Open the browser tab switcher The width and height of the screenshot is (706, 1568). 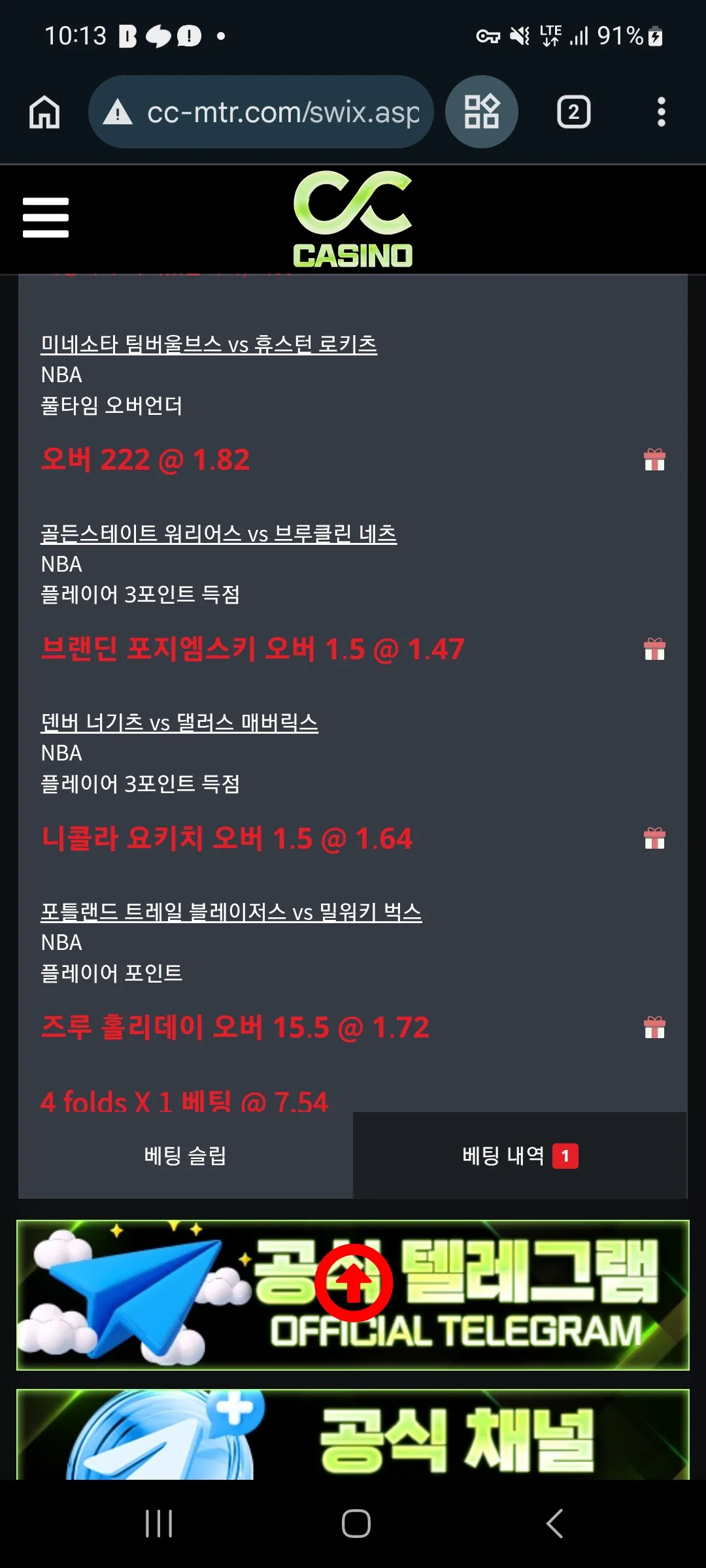573,112
